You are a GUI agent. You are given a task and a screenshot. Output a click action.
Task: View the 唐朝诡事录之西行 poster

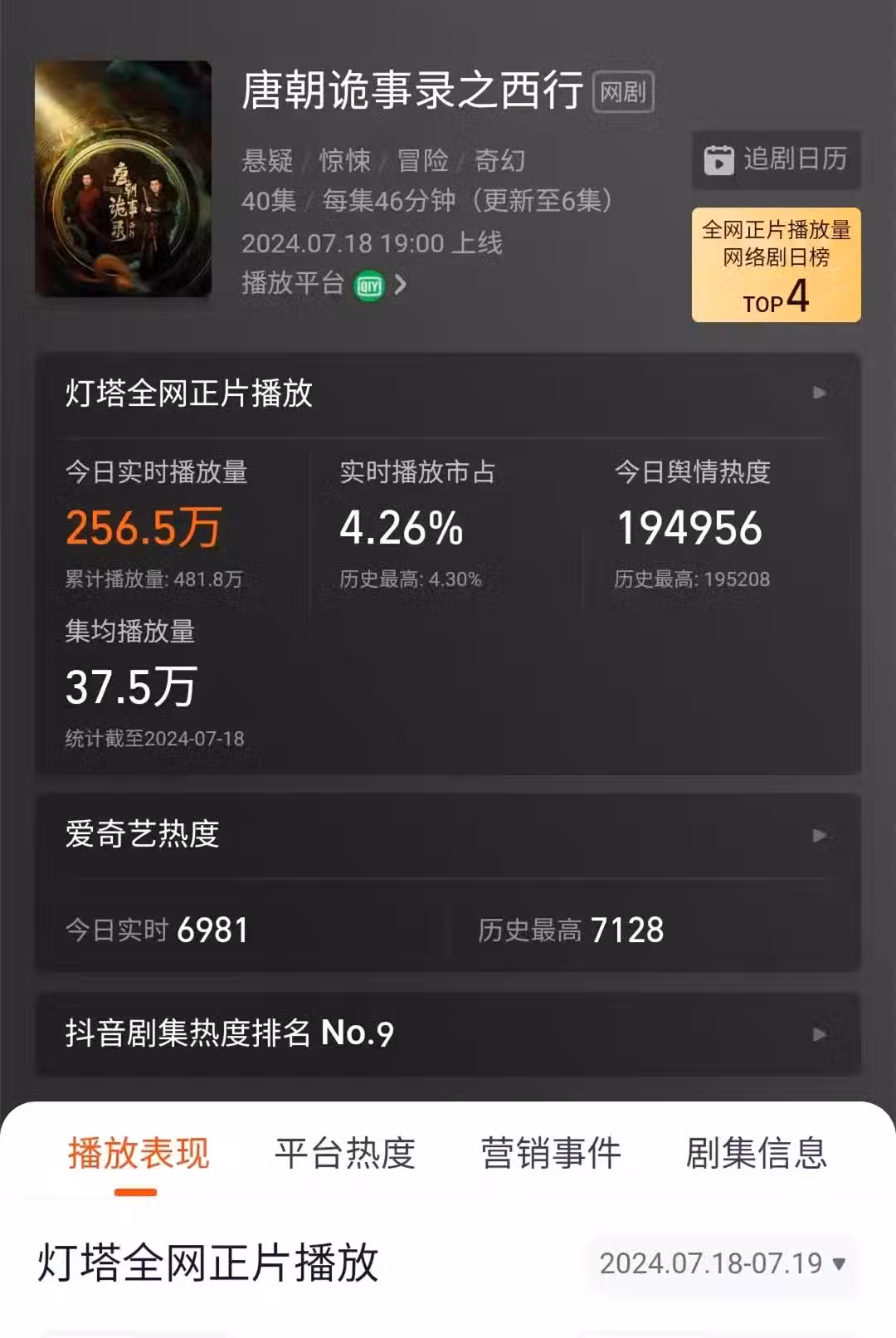click(x=123, y=178)
